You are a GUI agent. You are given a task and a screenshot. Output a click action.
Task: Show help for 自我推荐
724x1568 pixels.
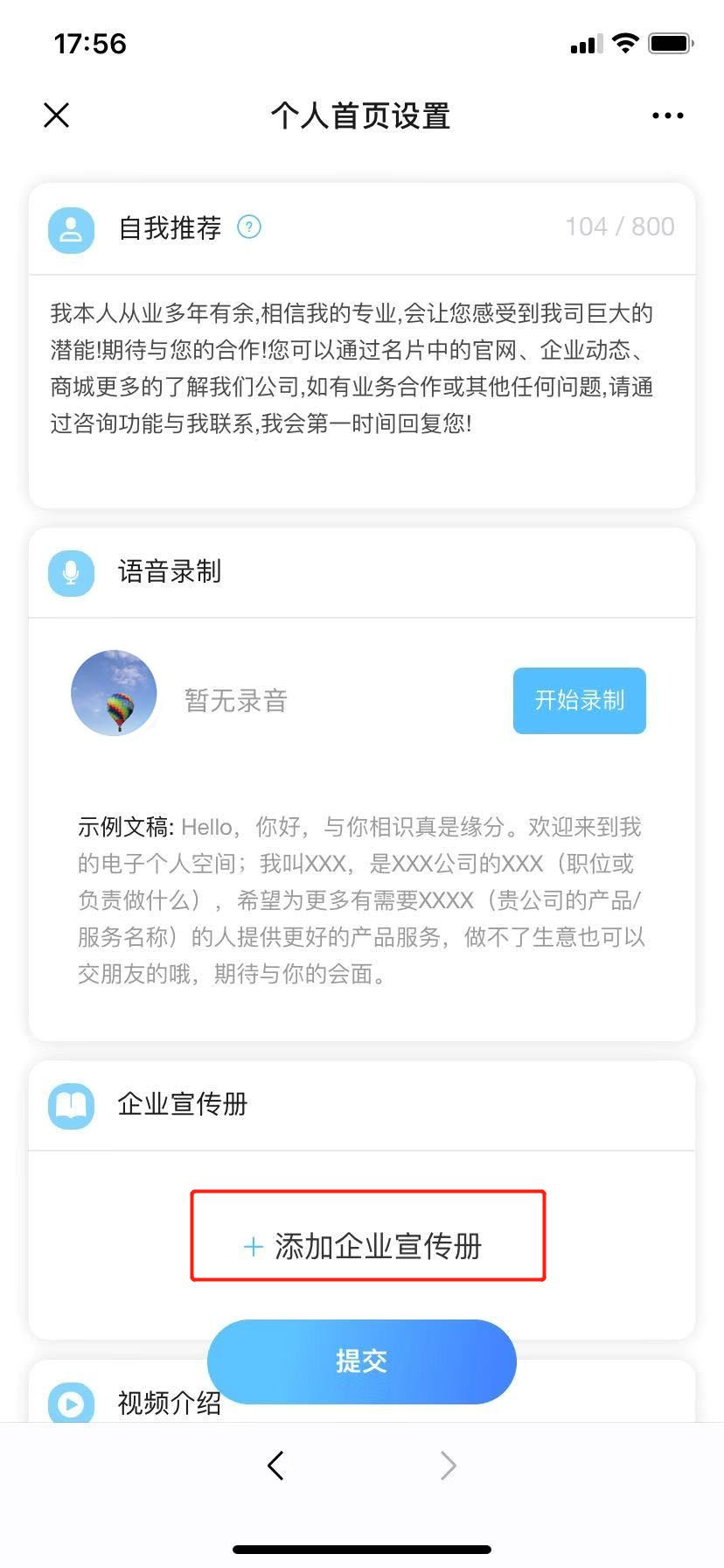[x=249, y=227]
